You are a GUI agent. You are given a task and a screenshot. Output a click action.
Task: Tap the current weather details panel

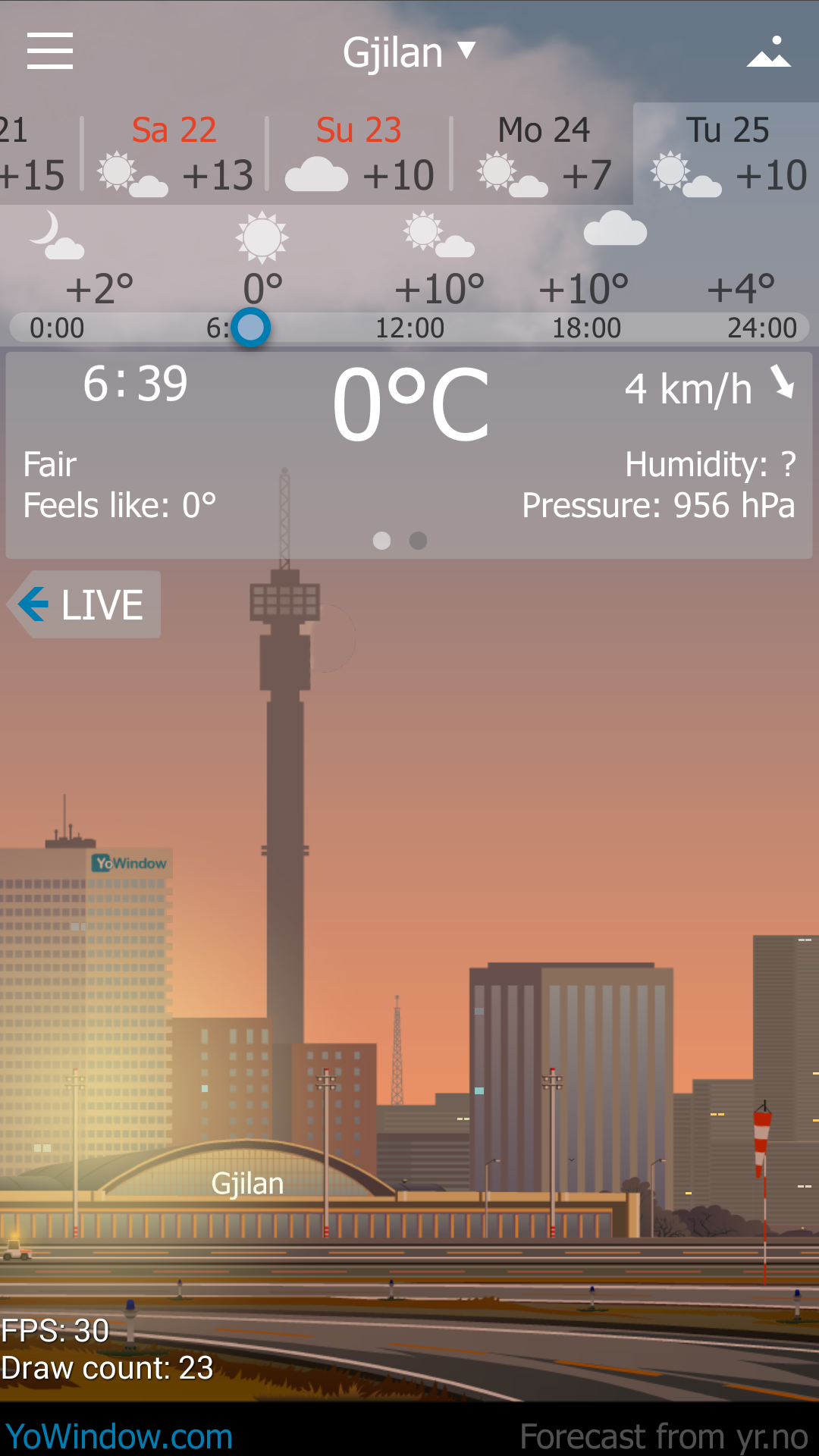click(409, 455)
